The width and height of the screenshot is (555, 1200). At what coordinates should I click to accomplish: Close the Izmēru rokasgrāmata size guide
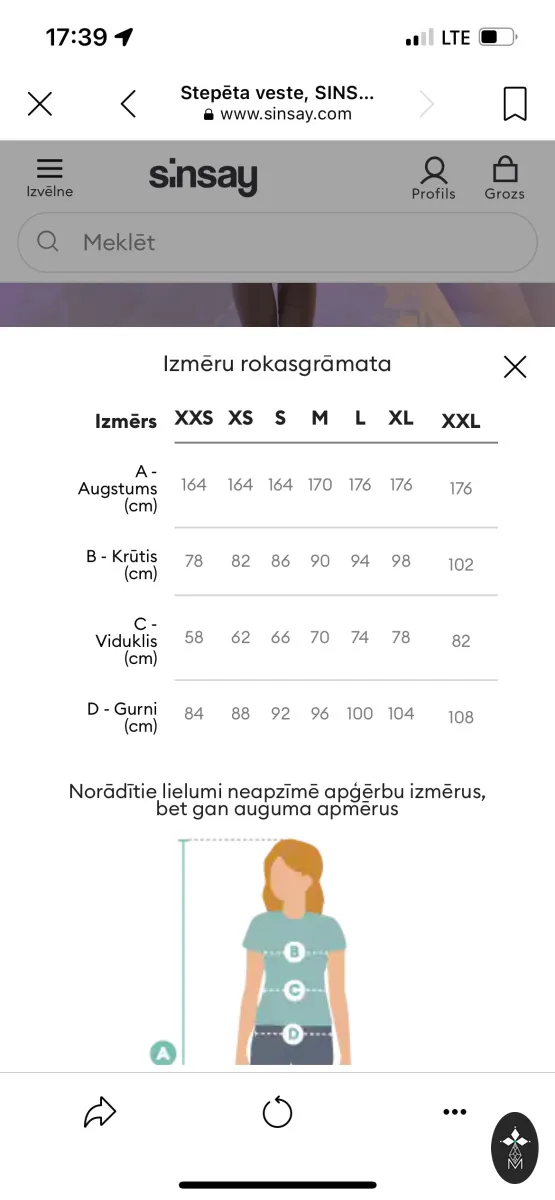pos(515,367)
